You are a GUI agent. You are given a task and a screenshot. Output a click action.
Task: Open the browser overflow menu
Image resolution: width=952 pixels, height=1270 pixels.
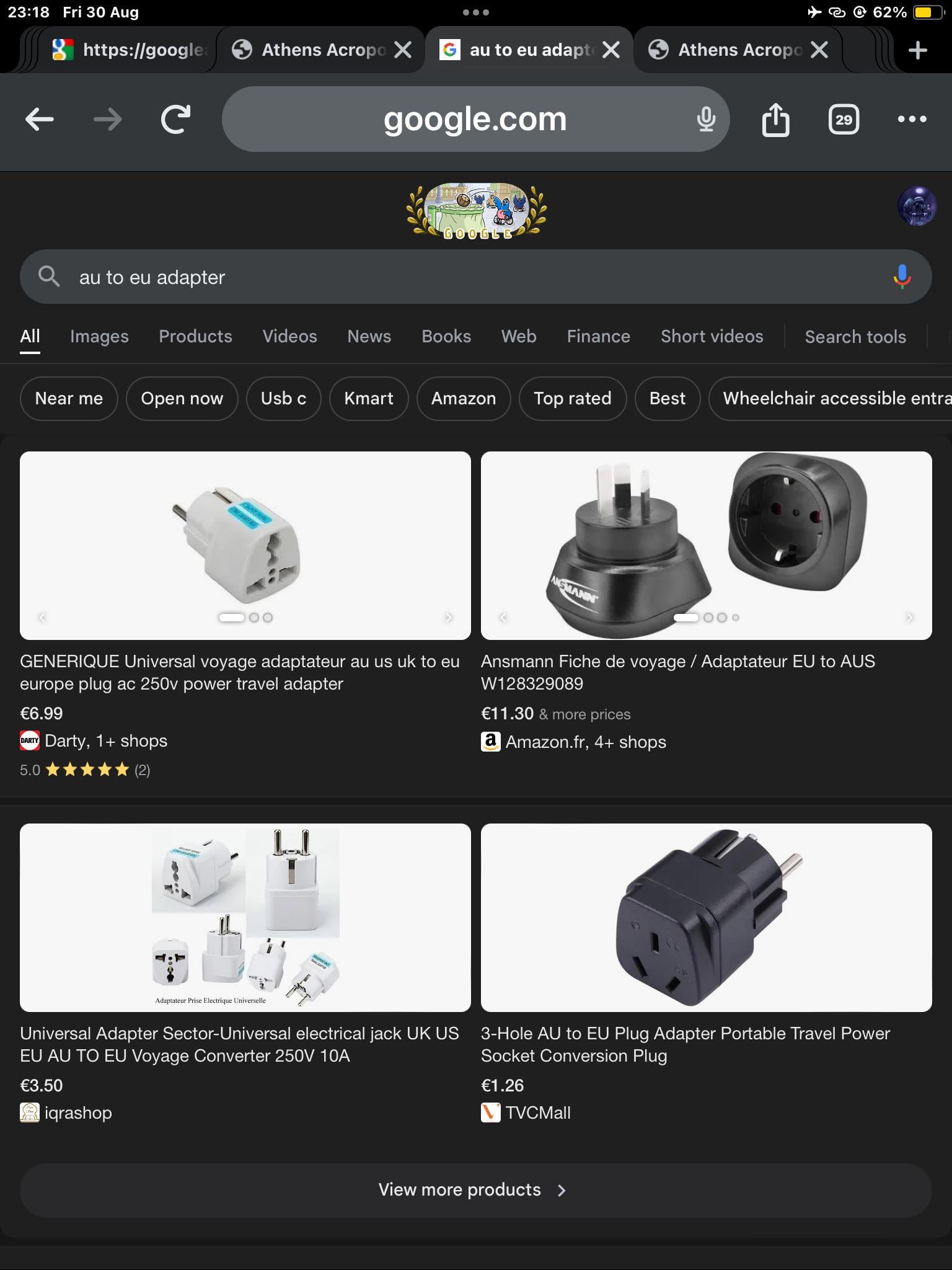(912, 119)
